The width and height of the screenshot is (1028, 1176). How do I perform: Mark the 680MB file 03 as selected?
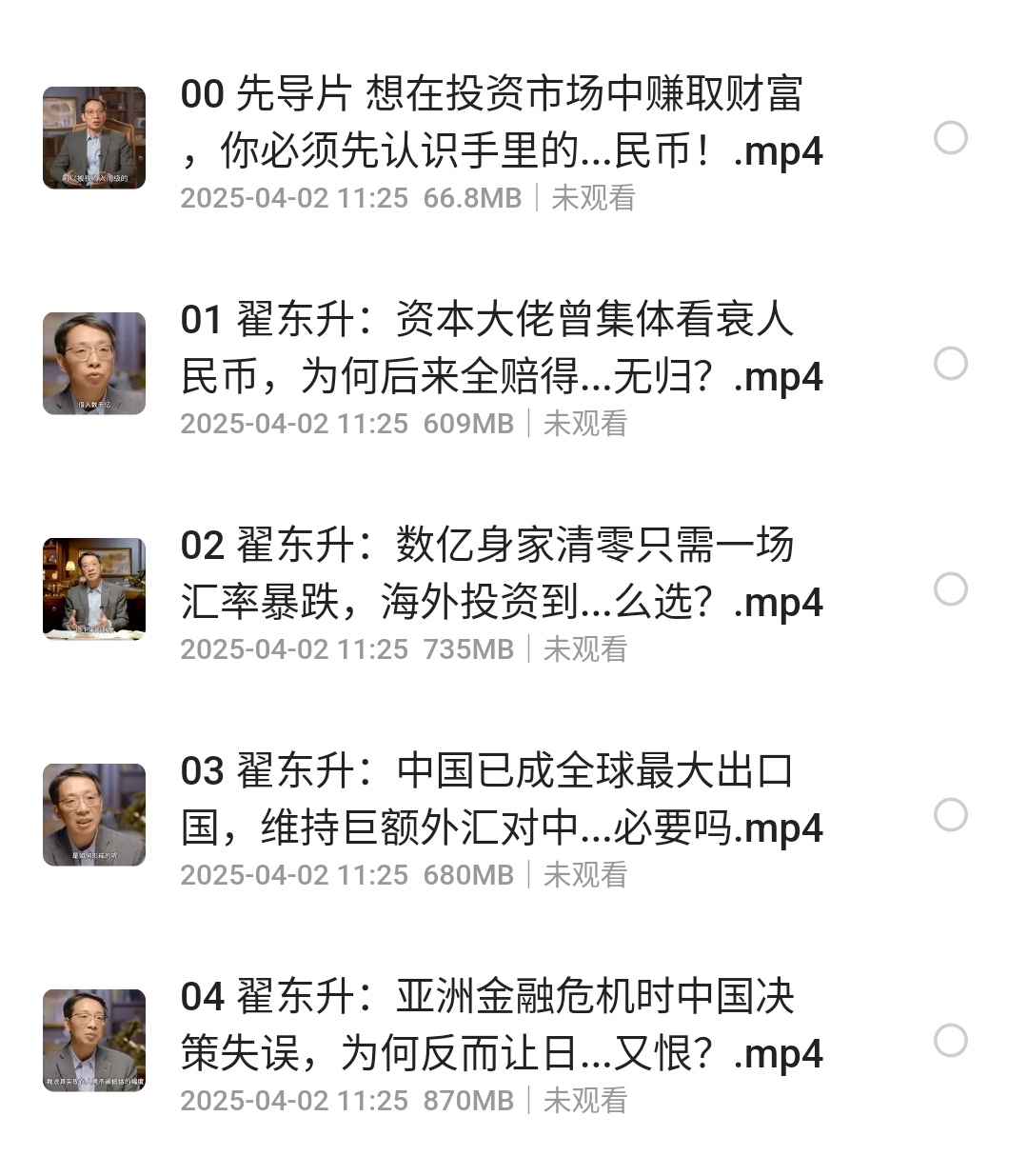[950, 815]
